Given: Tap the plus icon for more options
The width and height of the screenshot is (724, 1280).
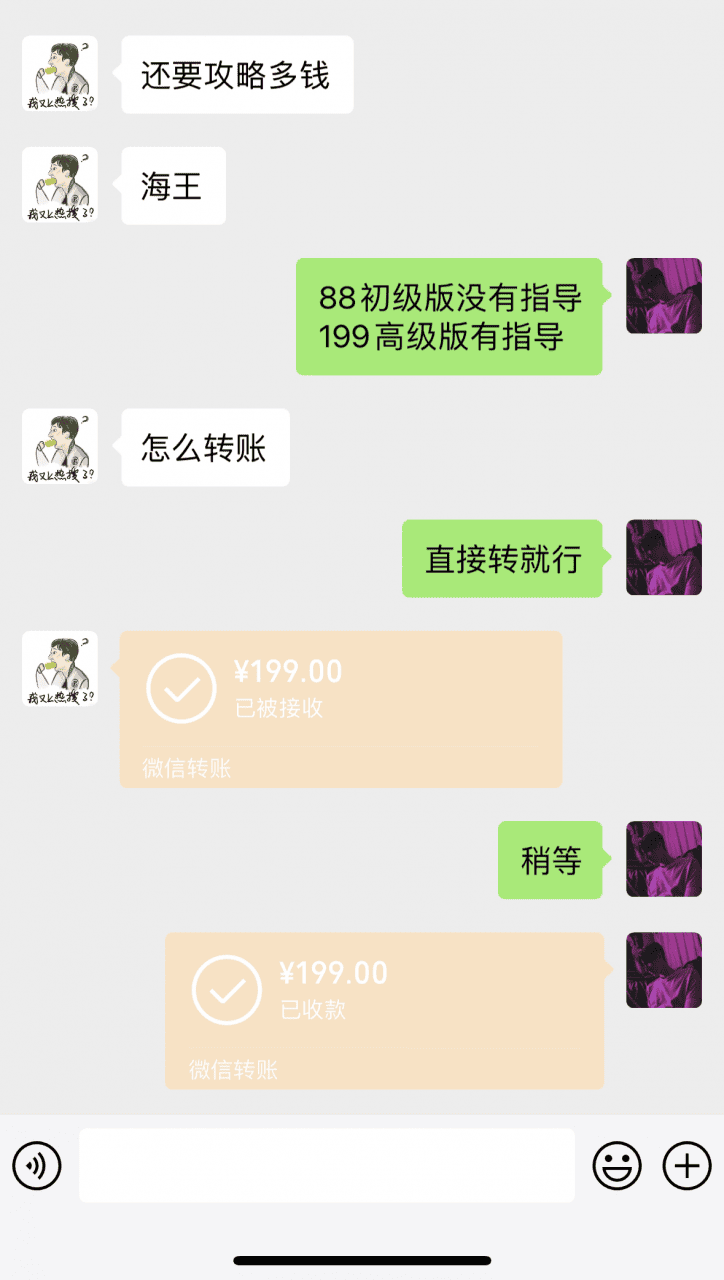Looking at the screenshot, I should point(686,1165).
